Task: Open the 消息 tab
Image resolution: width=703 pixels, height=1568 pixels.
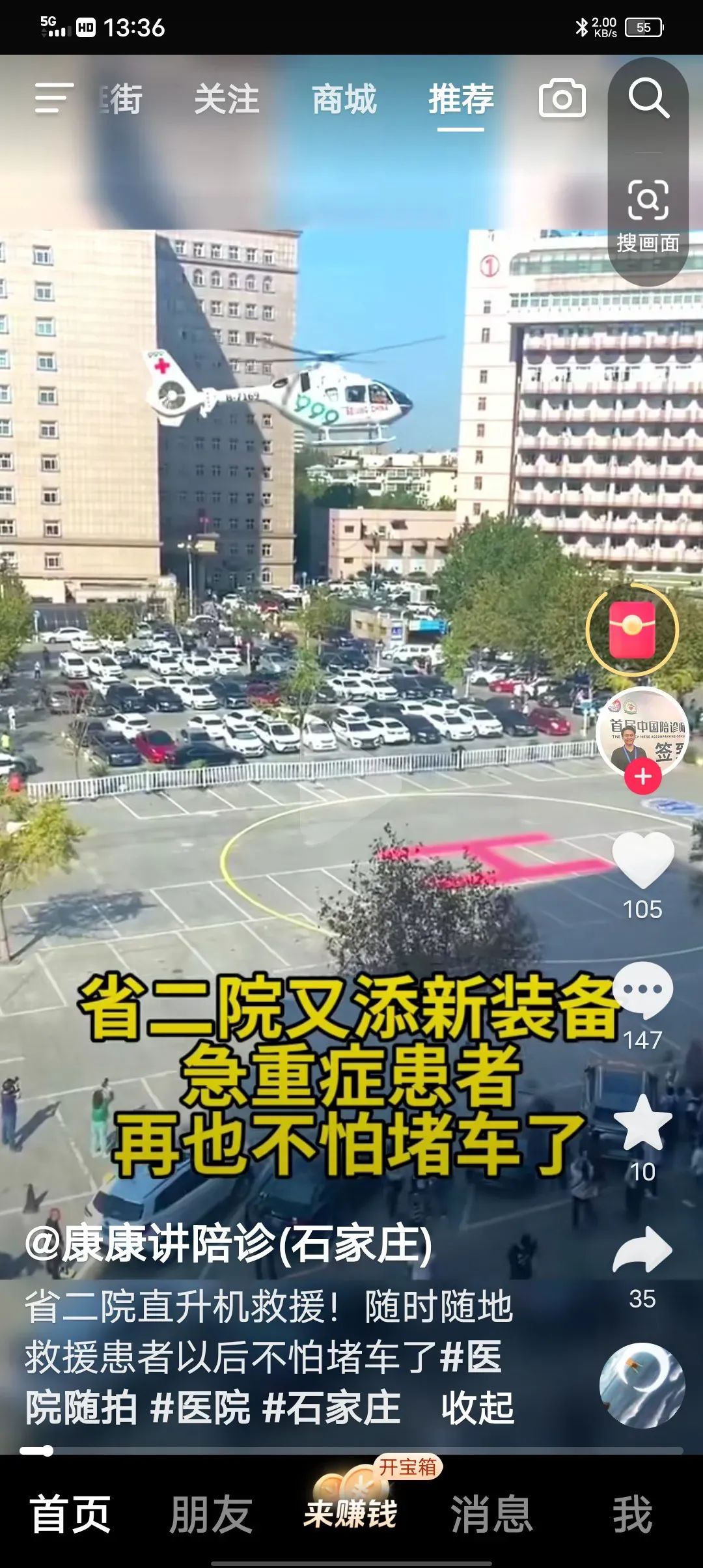Action: (491, 1515)
